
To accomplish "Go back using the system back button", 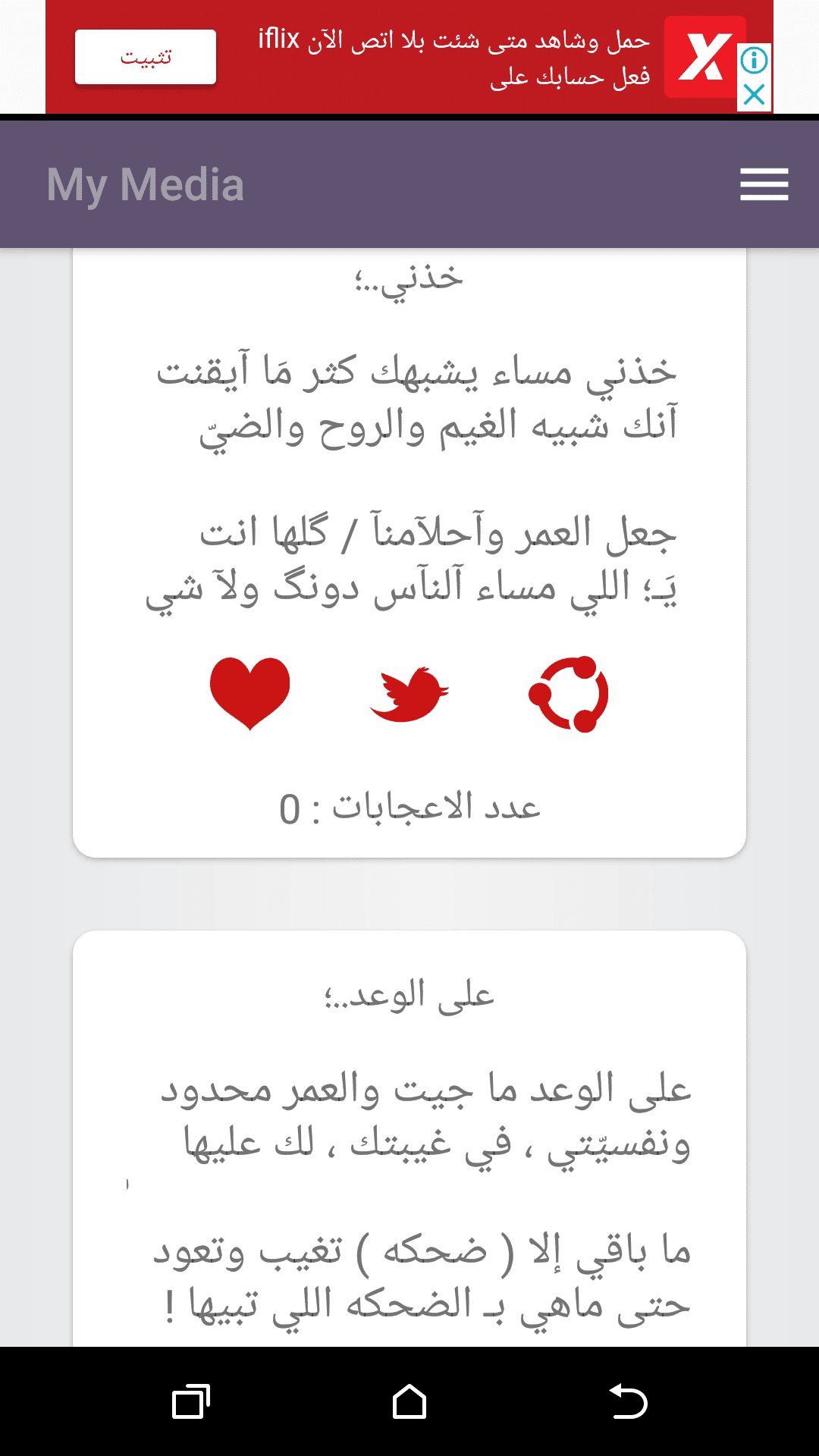I will click(x=628, y=1401).
